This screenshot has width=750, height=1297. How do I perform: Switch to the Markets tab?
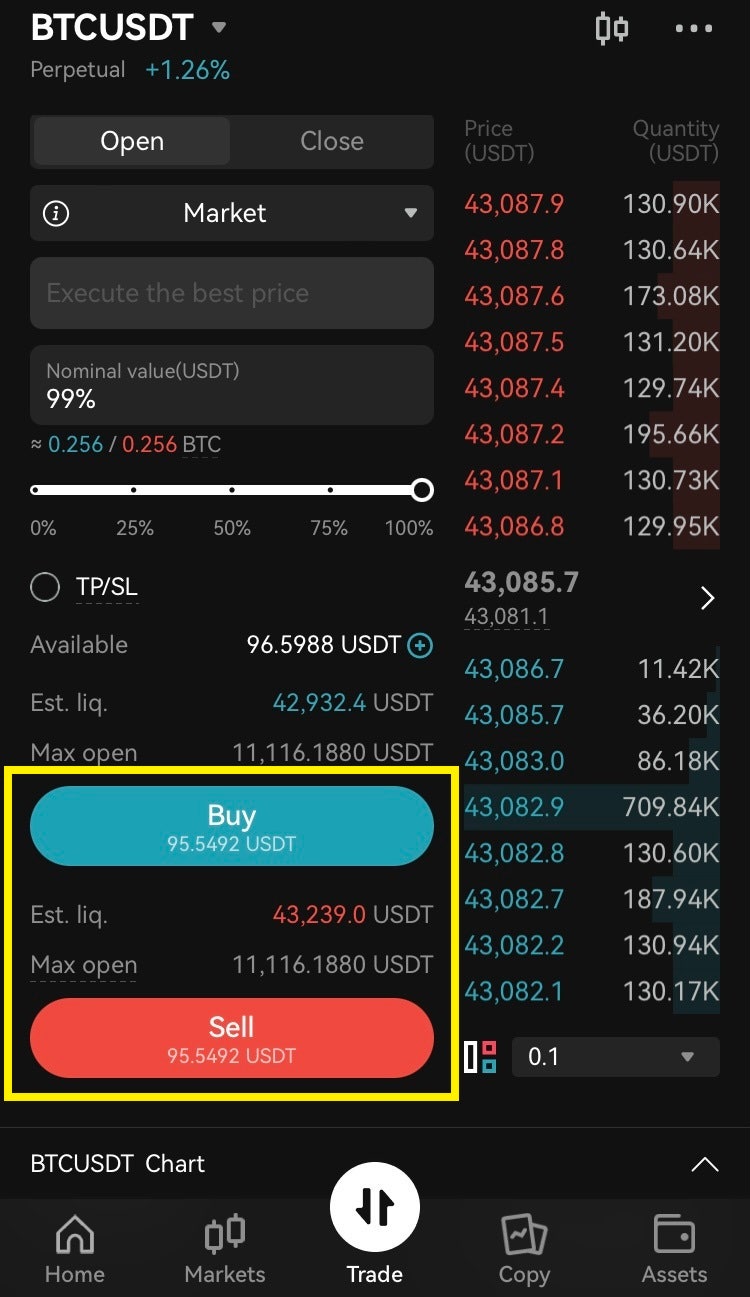click(x=225, y=1248)
